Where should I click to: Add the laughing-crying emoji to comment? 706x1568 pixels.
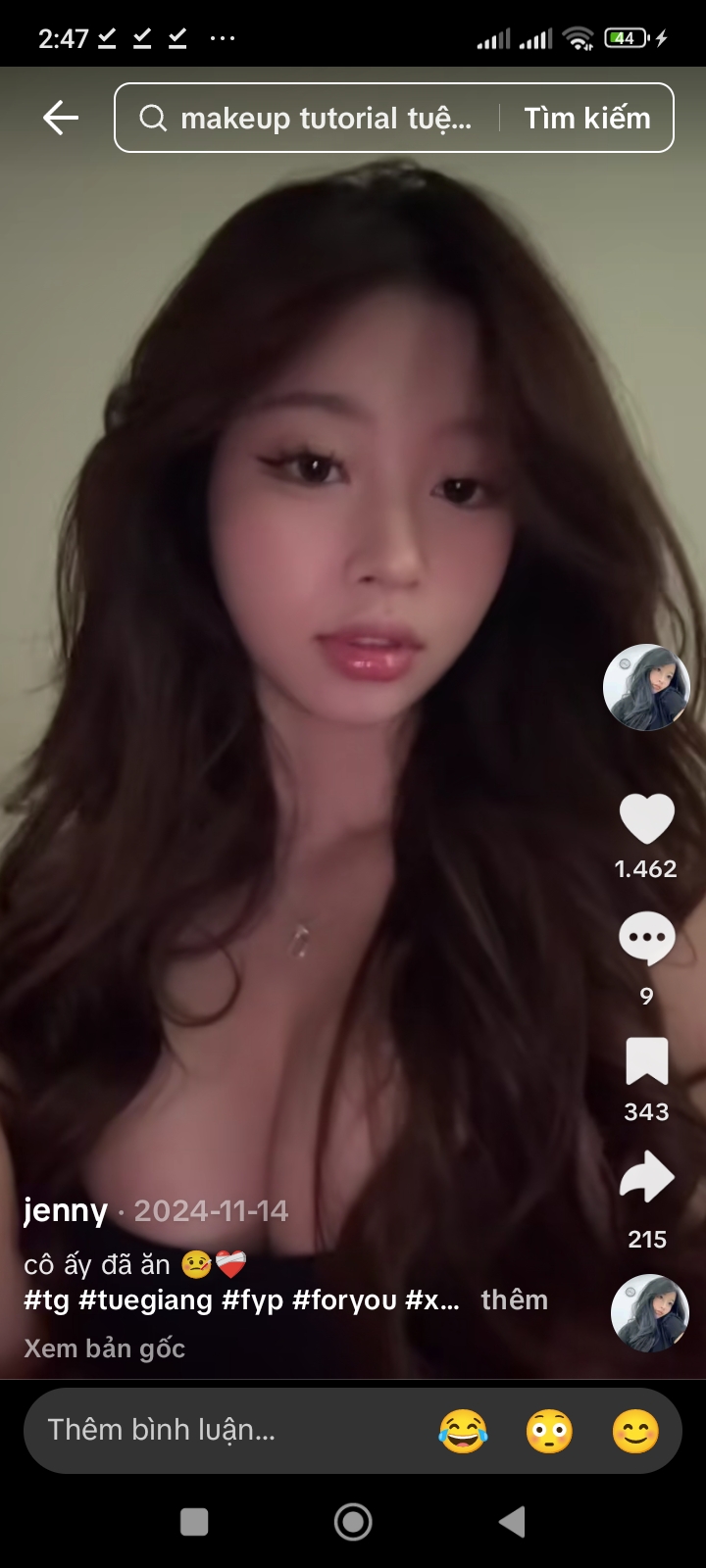click(x=463, y=1431)
